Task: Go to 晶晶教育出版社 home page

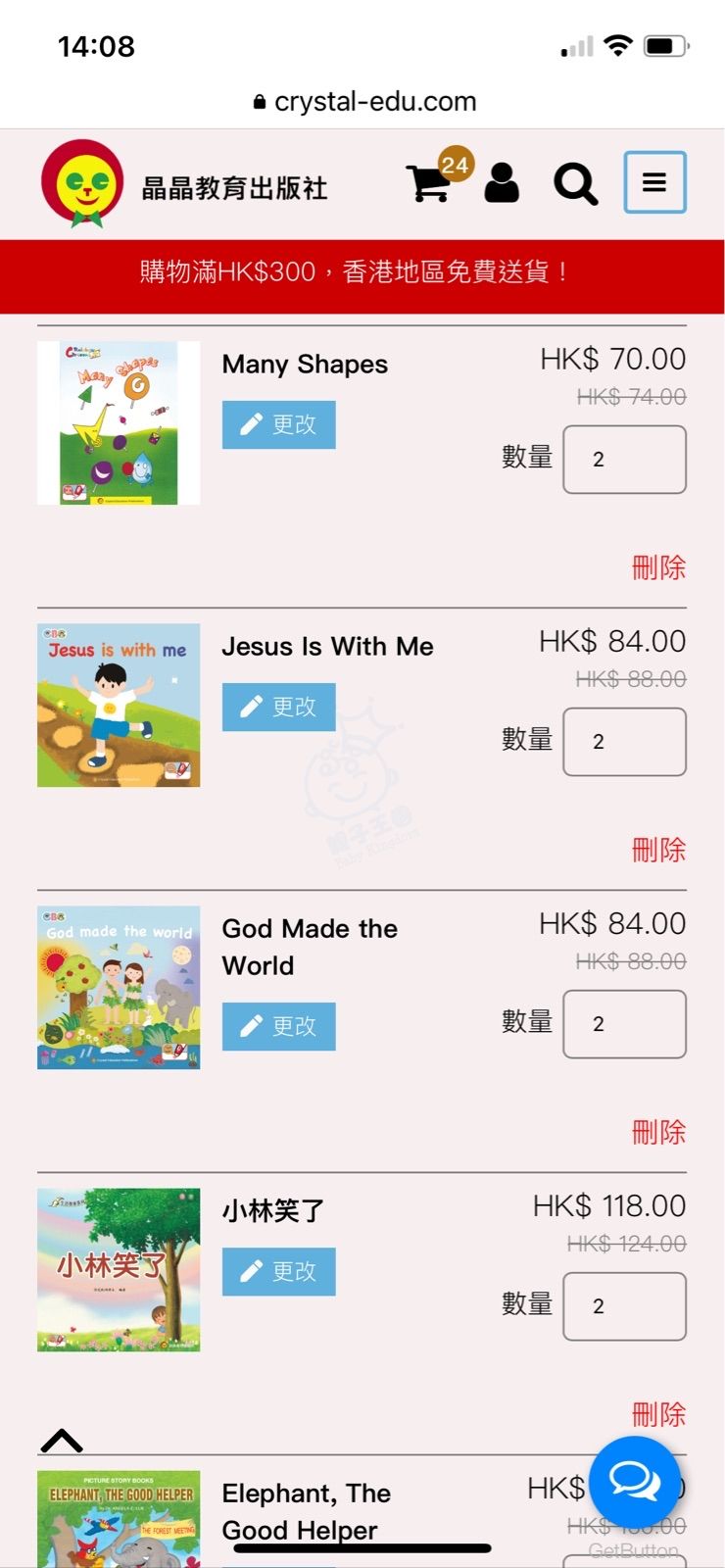Action: [x=184, y=185]
